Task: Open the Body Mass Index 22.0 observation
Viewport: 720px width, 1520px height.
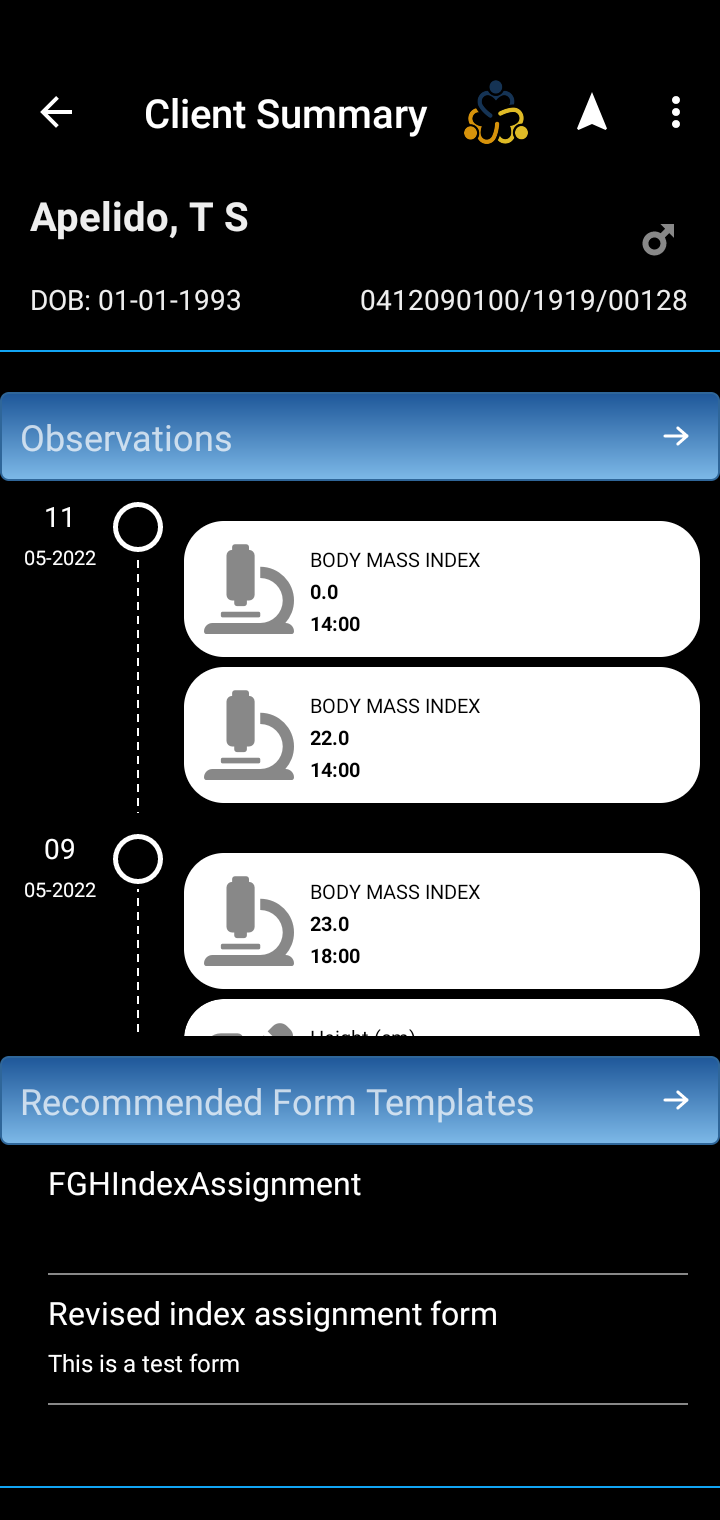Action: pyautogui.click(x=442, y=735)
